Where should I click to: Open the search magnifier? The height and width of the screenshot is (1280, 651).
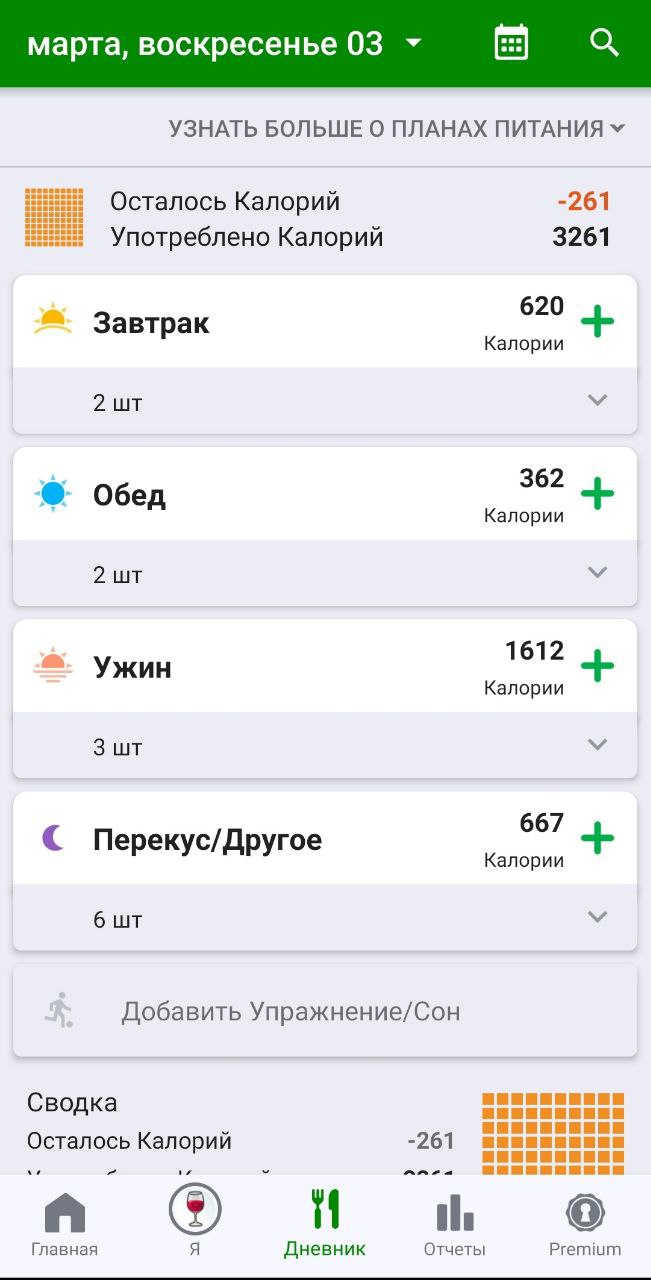pyautogui.click(x=604, y=43)
